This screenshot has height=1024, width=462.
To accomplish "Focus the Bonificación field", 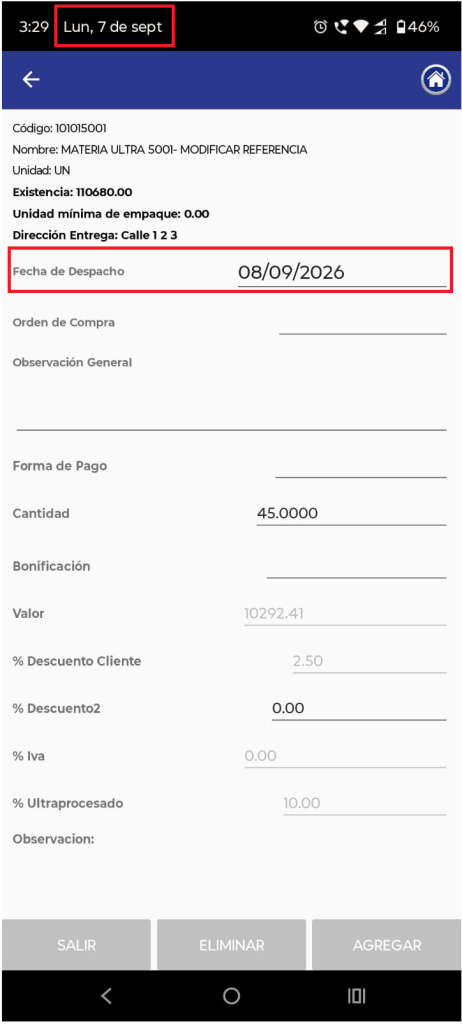I will click(x=356, y=566).
